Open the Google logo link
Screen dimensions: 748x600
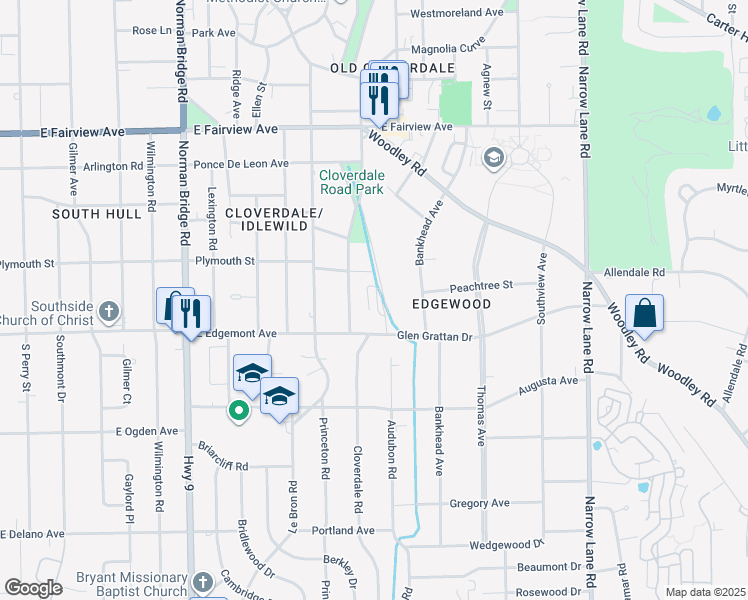tap(33, 588)
